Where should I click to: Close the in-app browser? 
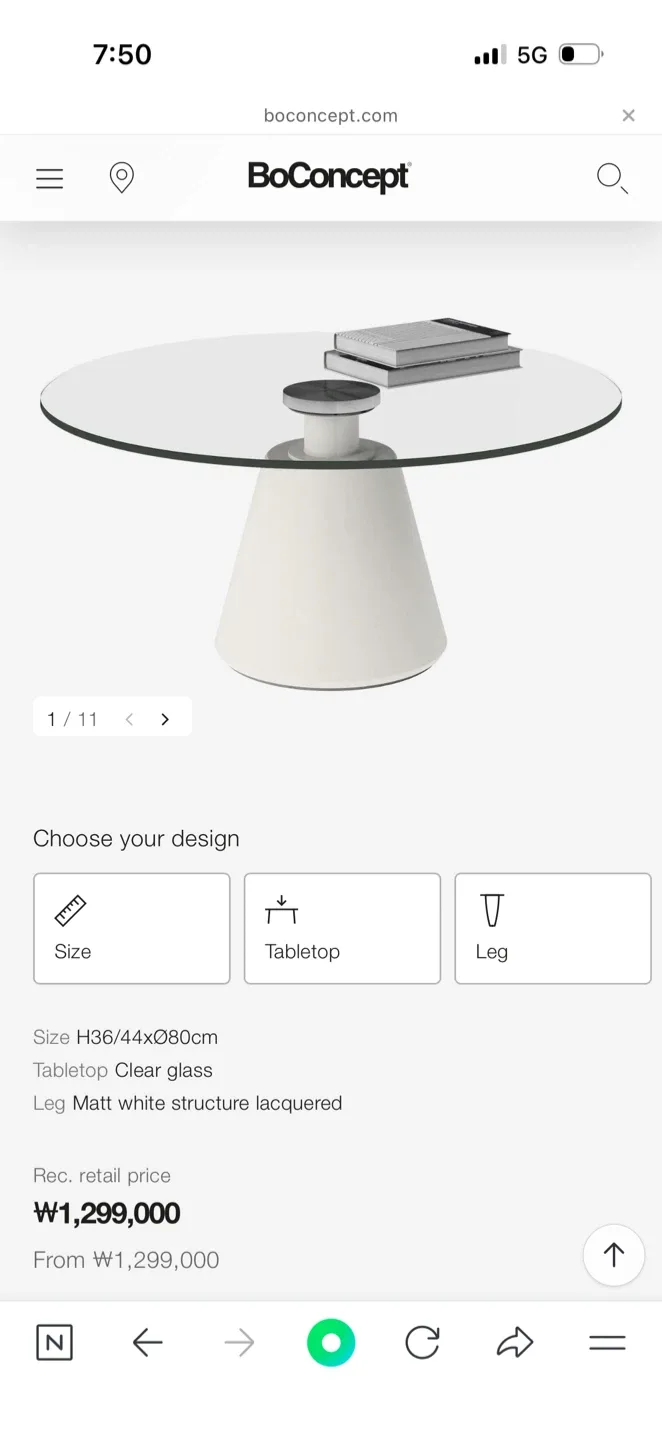628,115
